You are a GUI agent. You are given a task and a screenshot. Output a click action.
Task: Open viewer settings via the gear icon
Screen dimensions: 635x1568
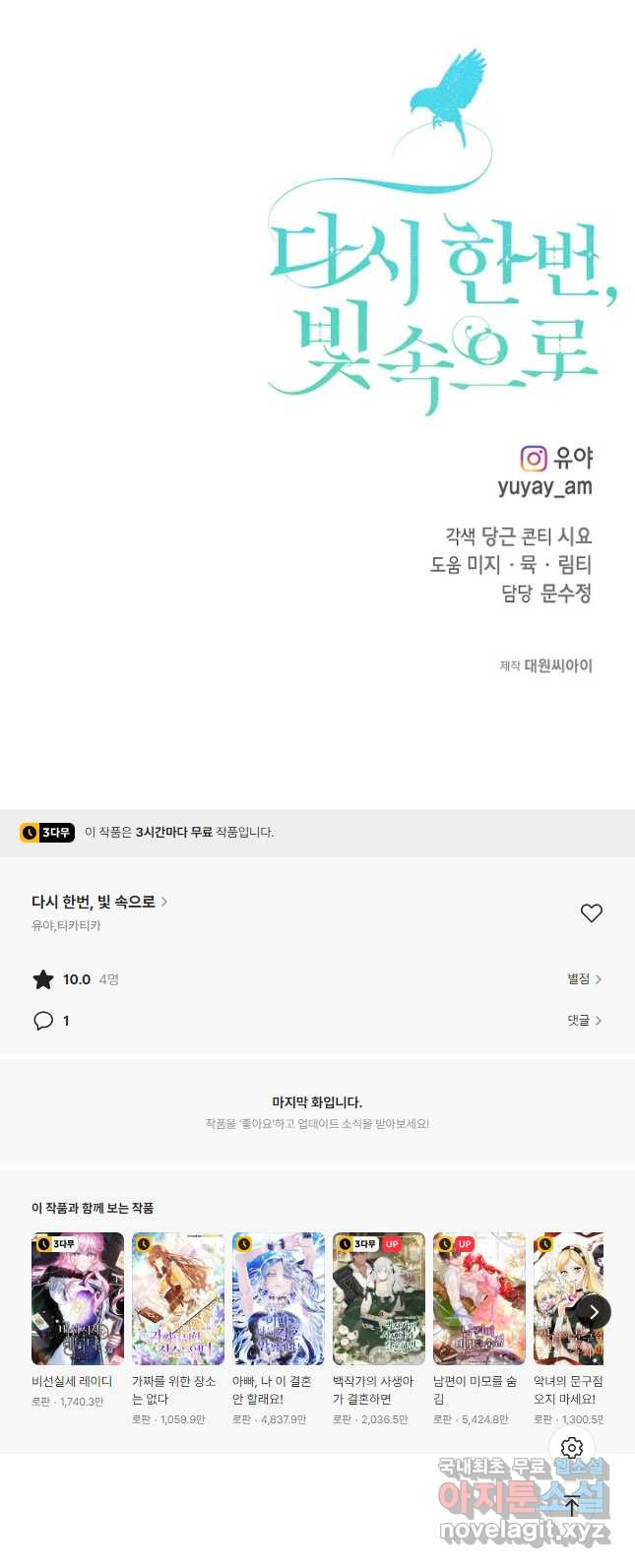572,1447
